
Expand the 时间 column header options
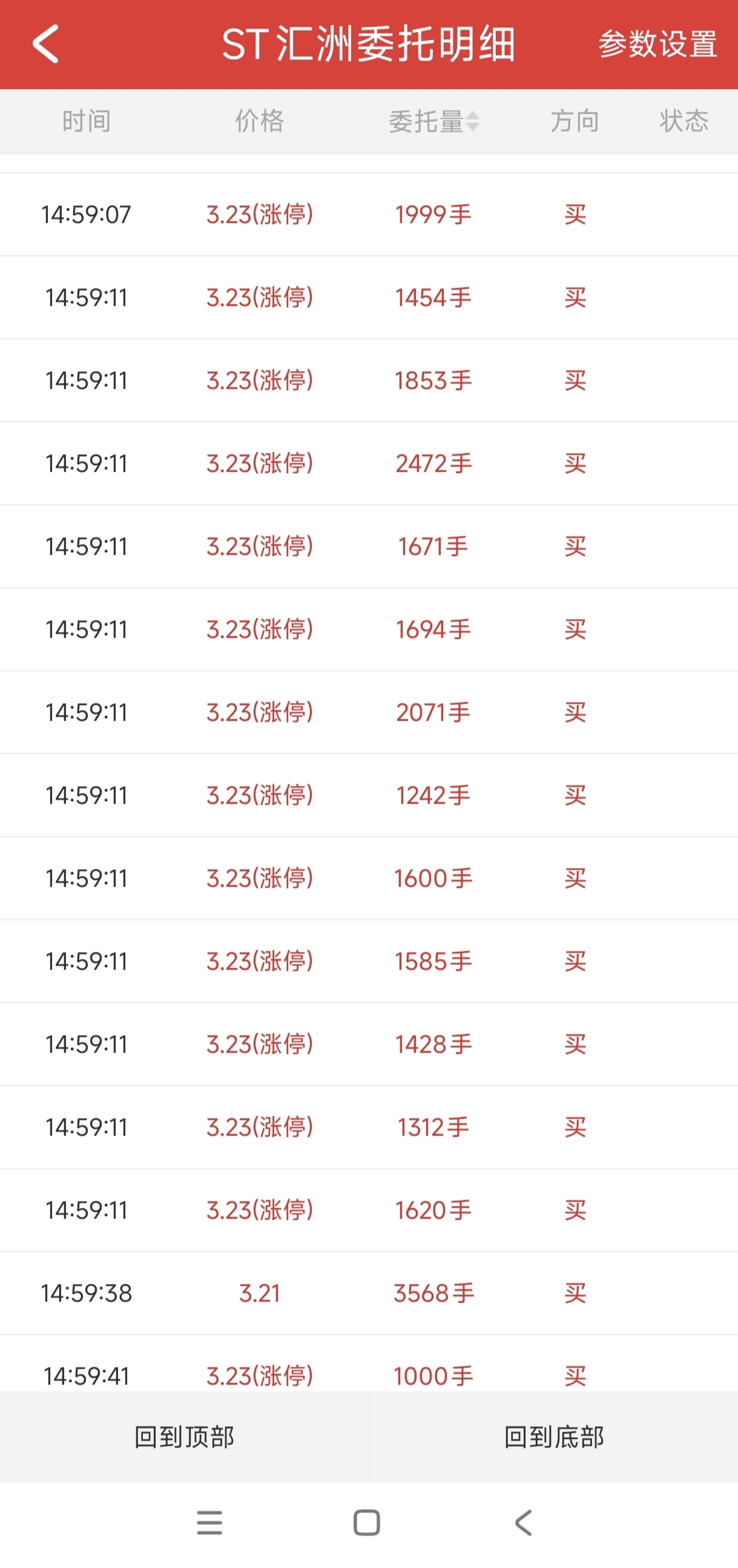point(86,121)
